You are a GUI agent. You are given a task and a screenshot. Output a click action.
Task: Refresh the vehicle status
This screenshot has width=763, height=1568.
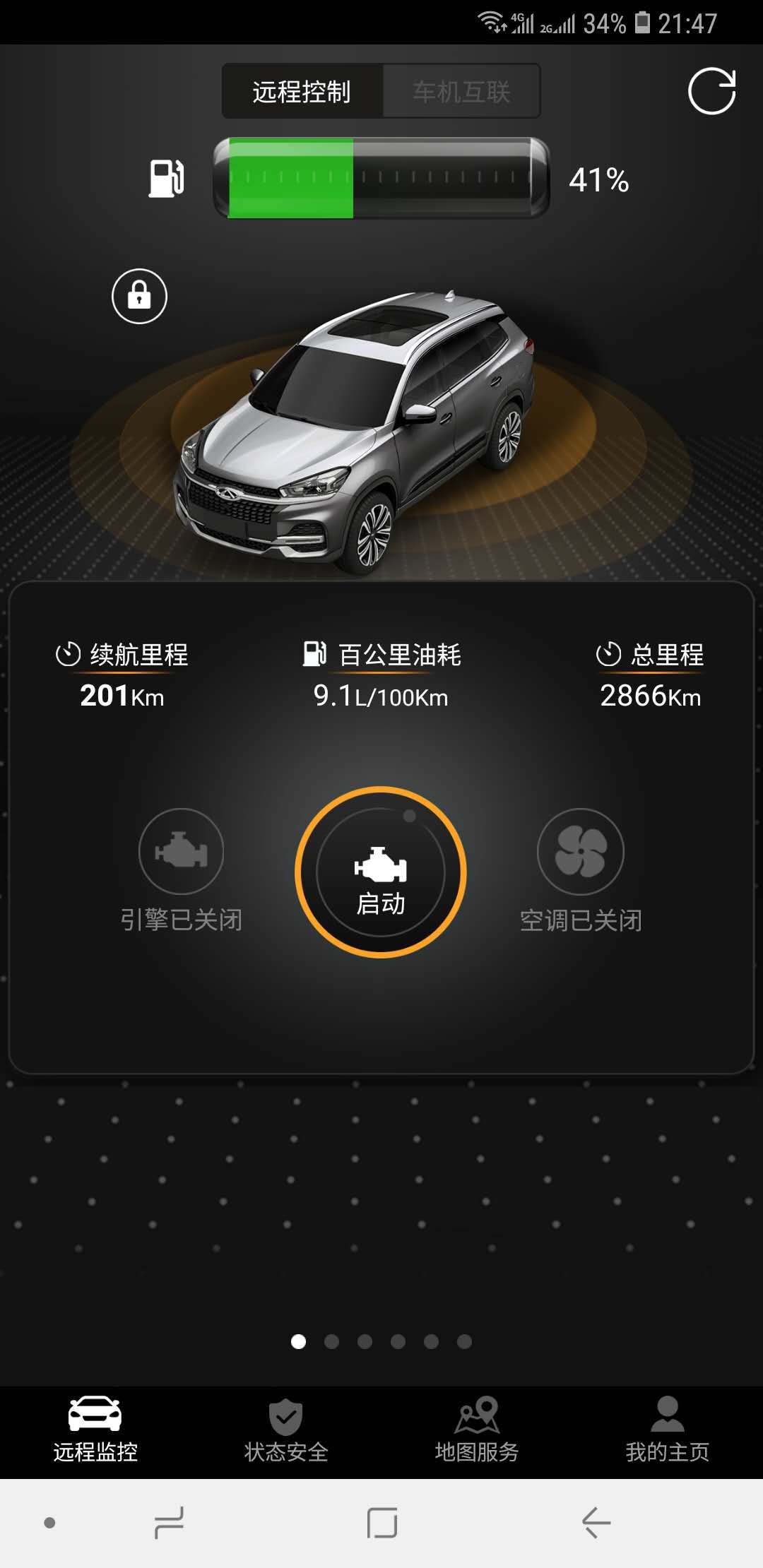[x=711, y=91]
